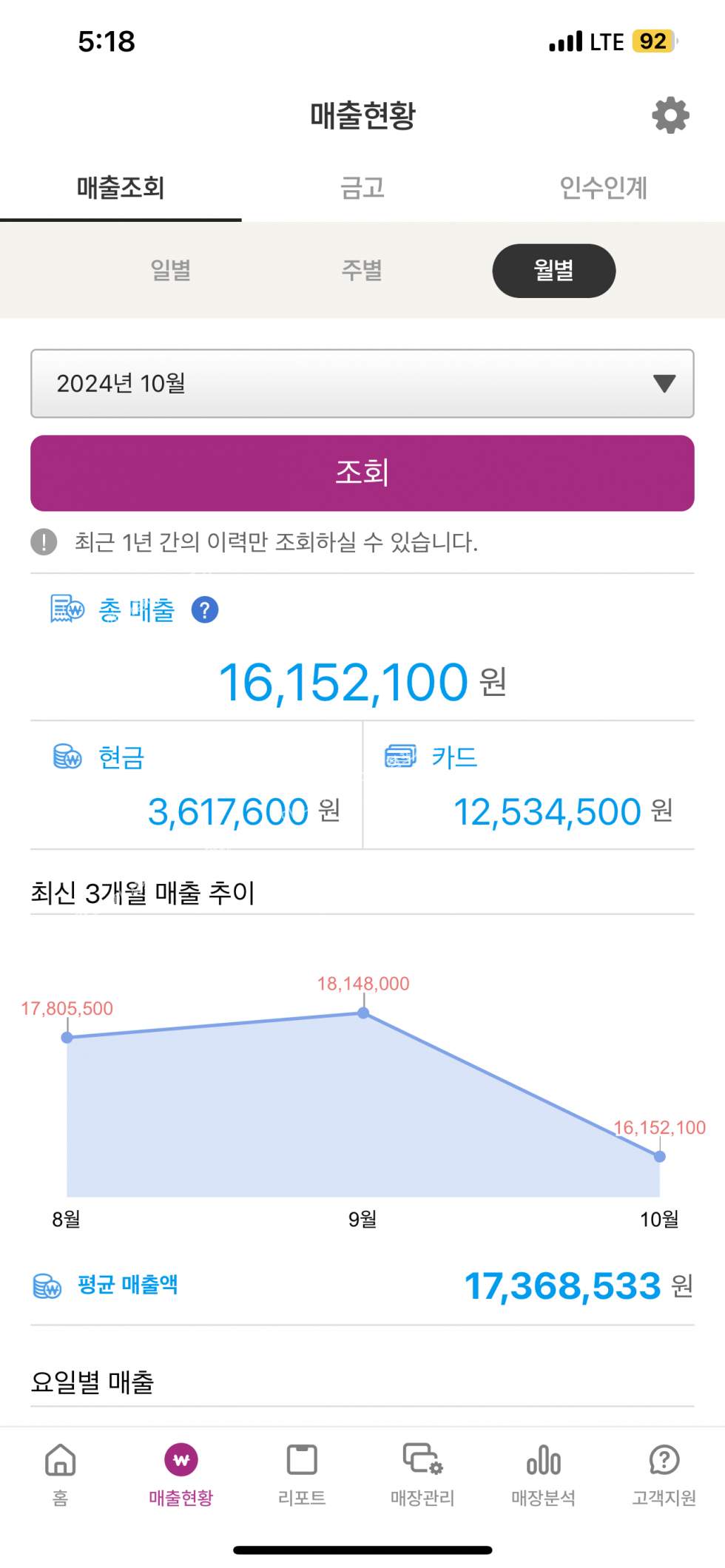The width and height of the screenshot is (725, 1568).
Task: Select the 주별 weekly view
Action: pyautogui.click(x=362, y=270)
